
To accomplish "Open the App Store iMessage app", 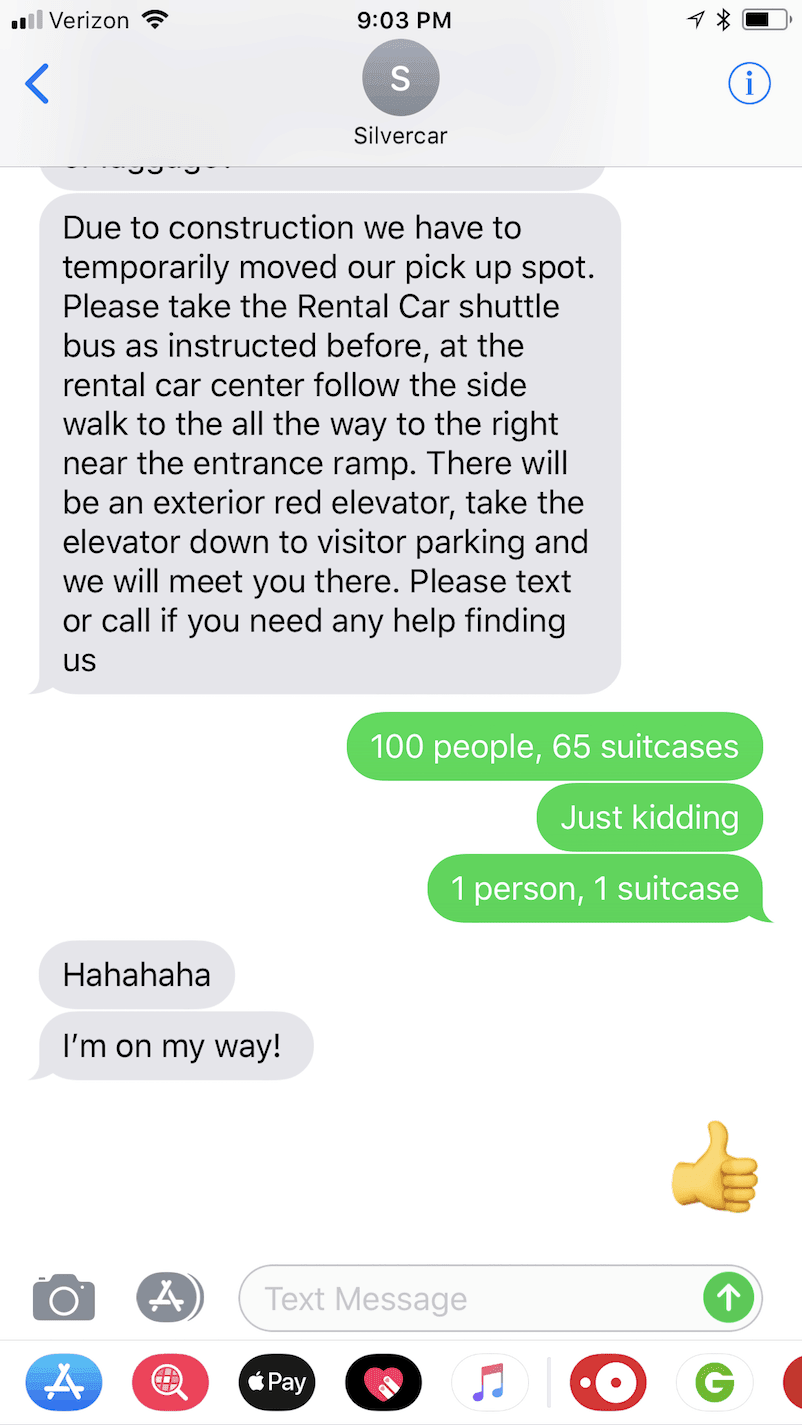I will tap(64, 1383).
